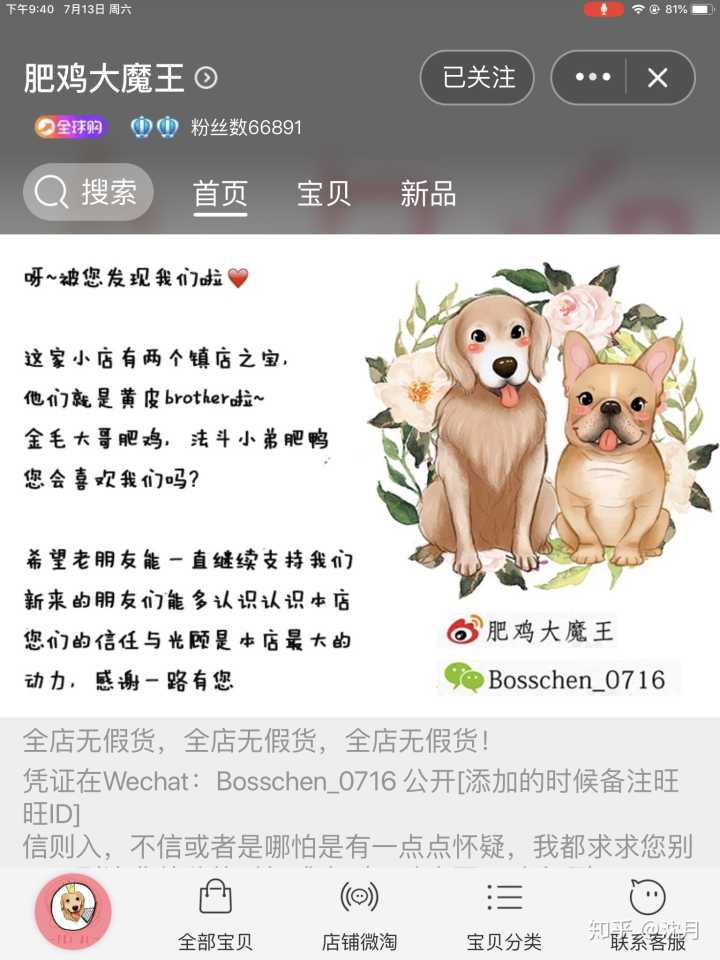Open shop details arrow next to 肥鸡大魔王
The height and width of the screenshot is (960, 720).
pyautogui.click(x=206, y=77)
